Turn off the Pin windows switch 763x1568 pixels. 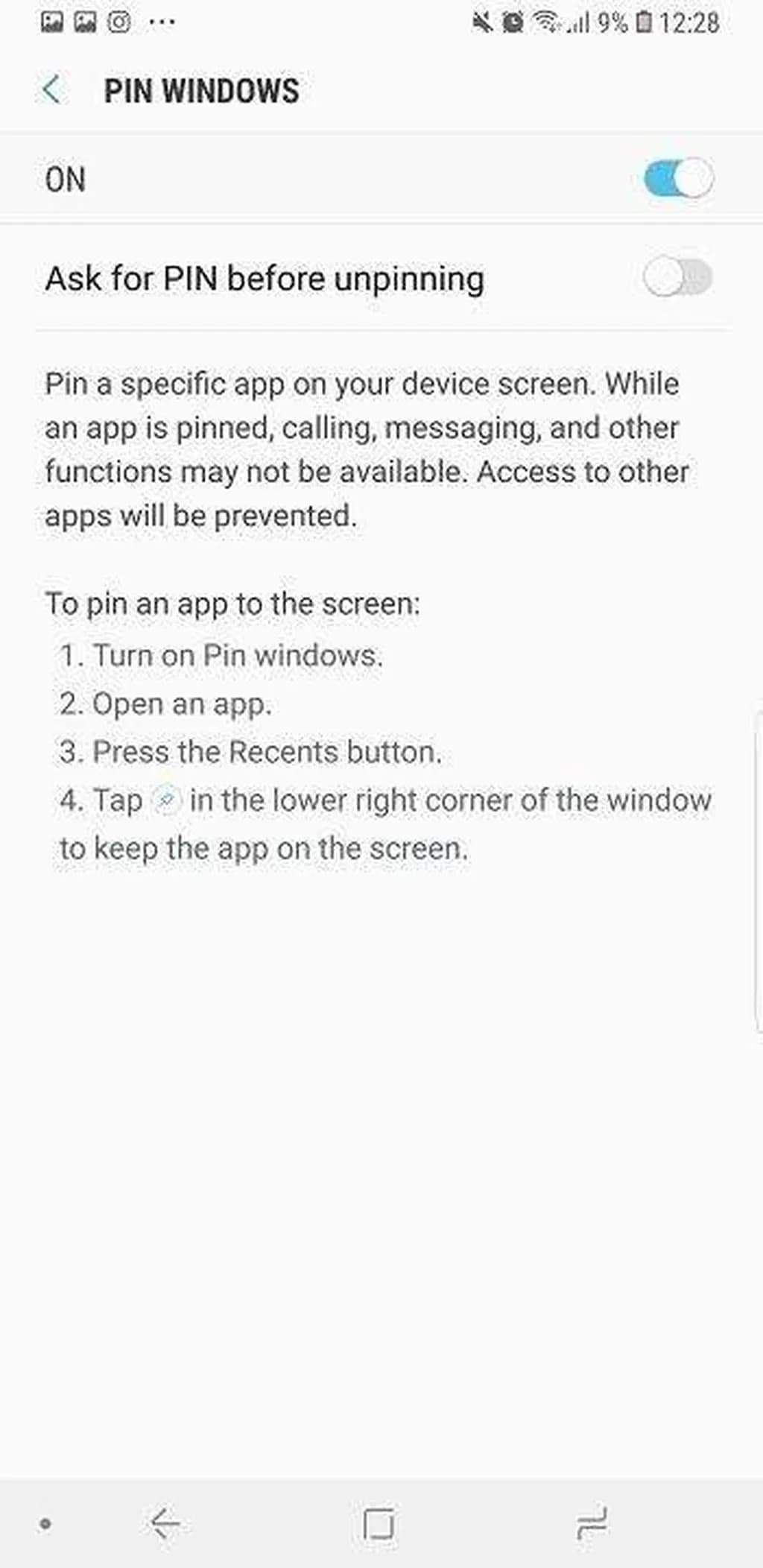click(677, 179)
